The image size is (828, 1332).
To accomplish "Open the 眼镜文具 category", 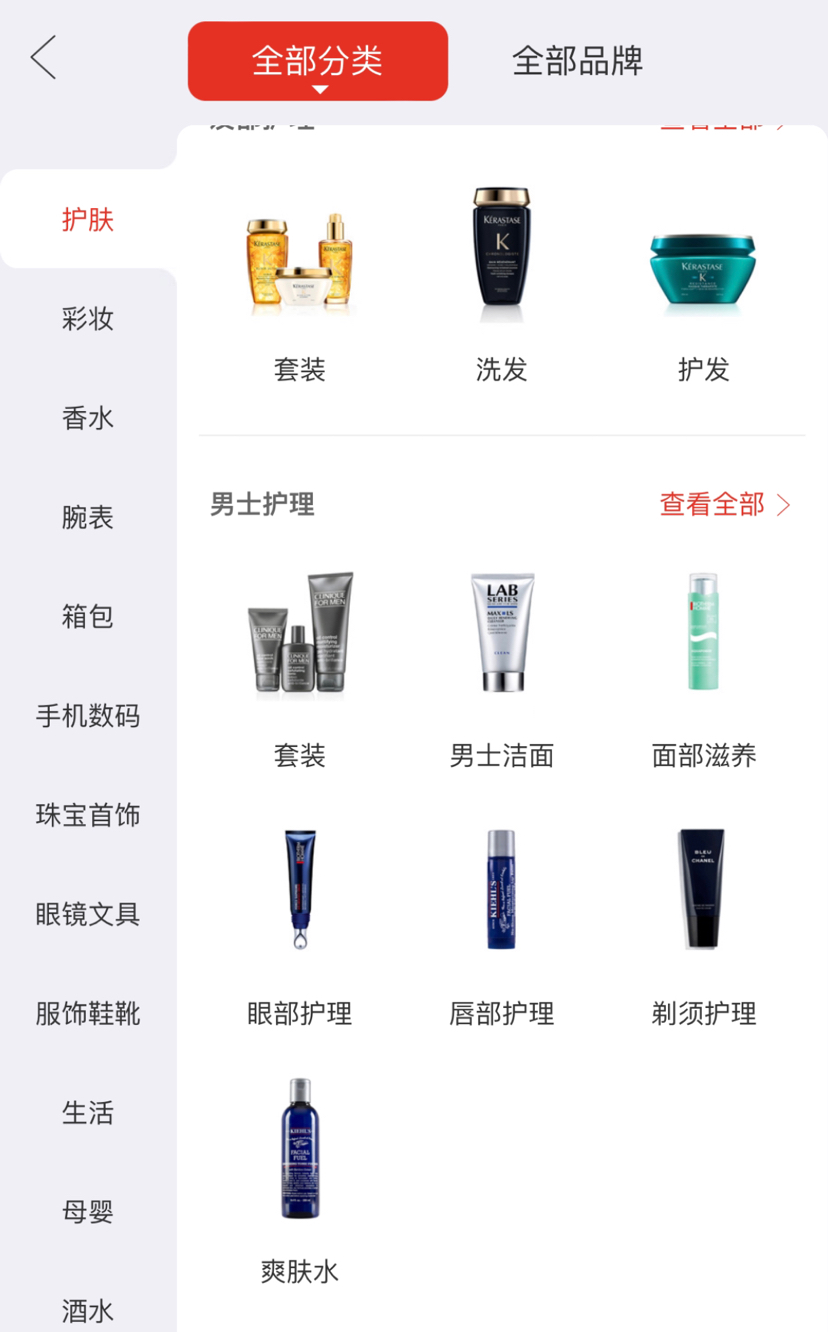I will [88, 914].
